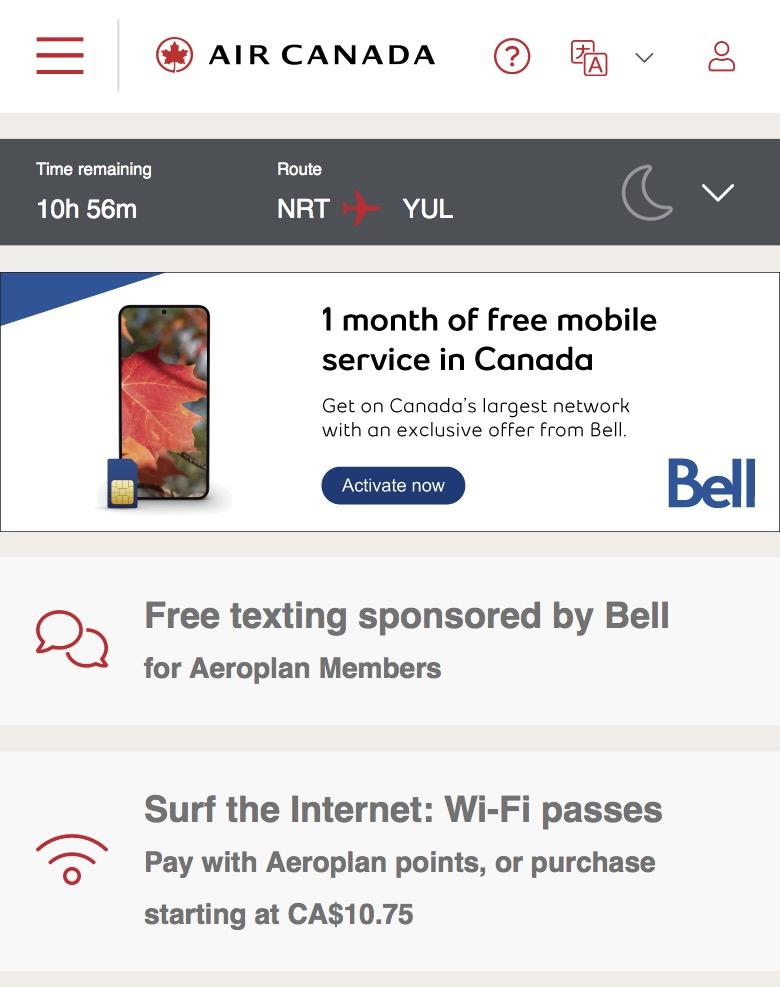This screenshot has height=987, width=780.
Task: Expand the flight info panel chevron
Action: (x=718, y=192)
